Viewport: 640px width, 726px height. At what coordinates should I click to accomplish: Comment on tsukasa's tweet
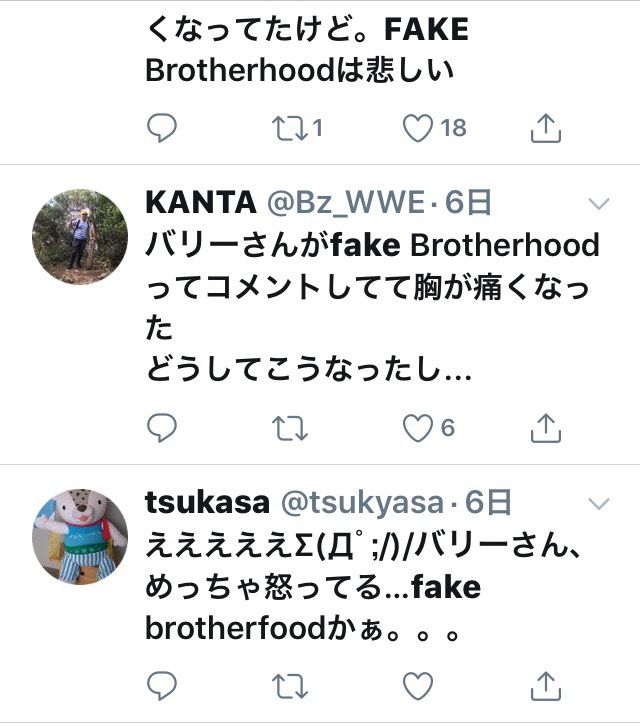pyautogui.click(x=162, y=685)
